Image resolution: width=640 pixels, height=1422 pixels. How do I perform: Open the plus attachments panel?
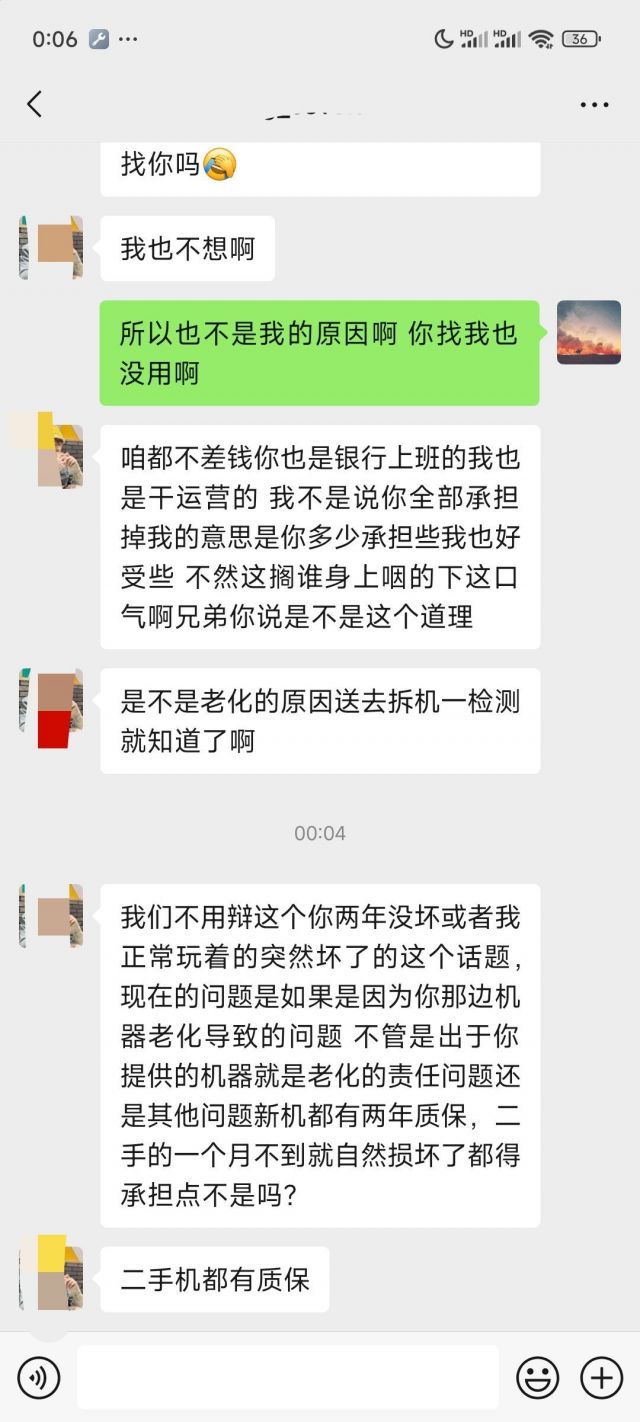601,1378
